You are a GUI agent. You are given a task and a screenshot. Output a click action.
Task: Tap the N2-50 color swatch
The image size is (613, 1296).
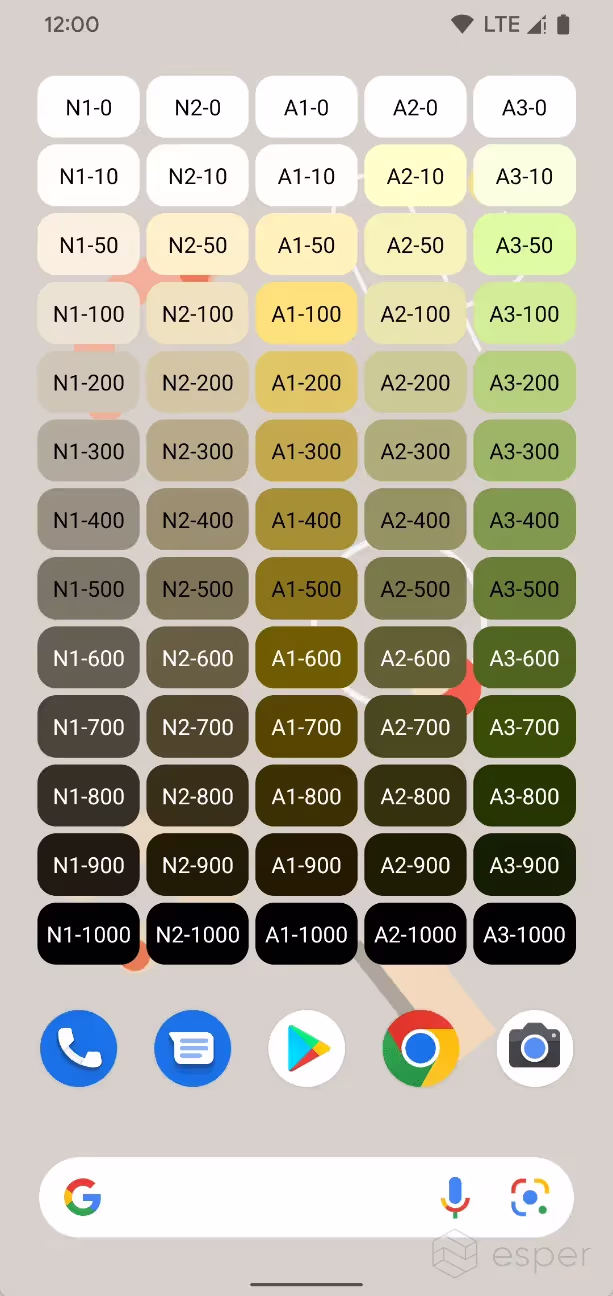(198, 245)
